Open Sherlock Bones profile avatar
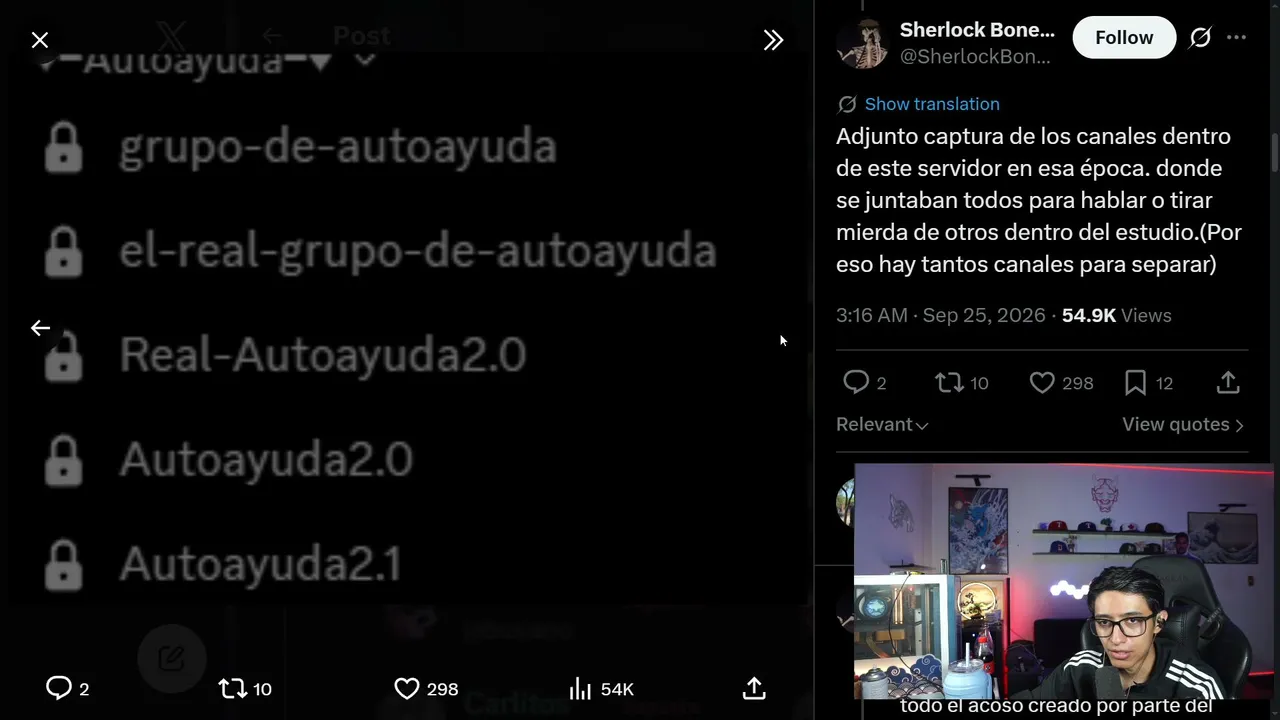The height and width of the screenshot is (720, 1280). click(x=862, y=43)
